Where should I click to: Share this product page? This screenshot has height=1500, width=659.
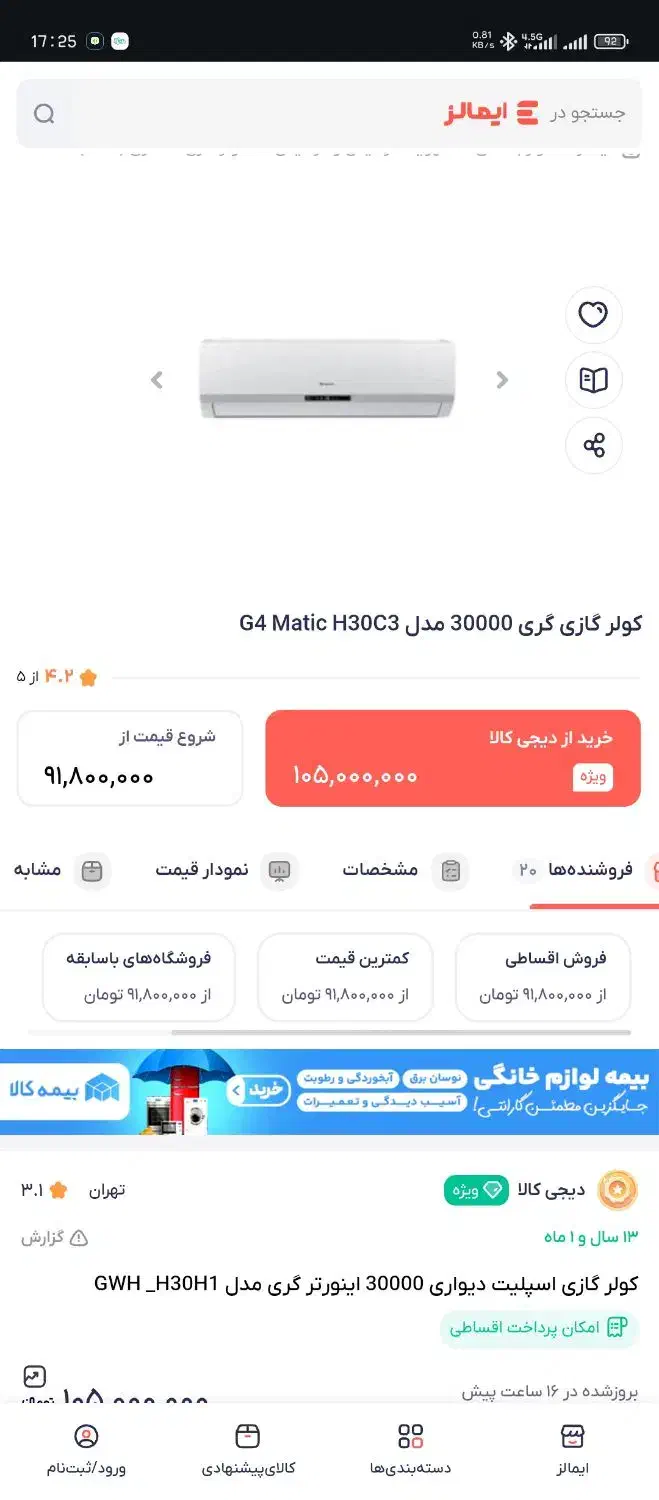pyautogui.click(x=593, y=445)
